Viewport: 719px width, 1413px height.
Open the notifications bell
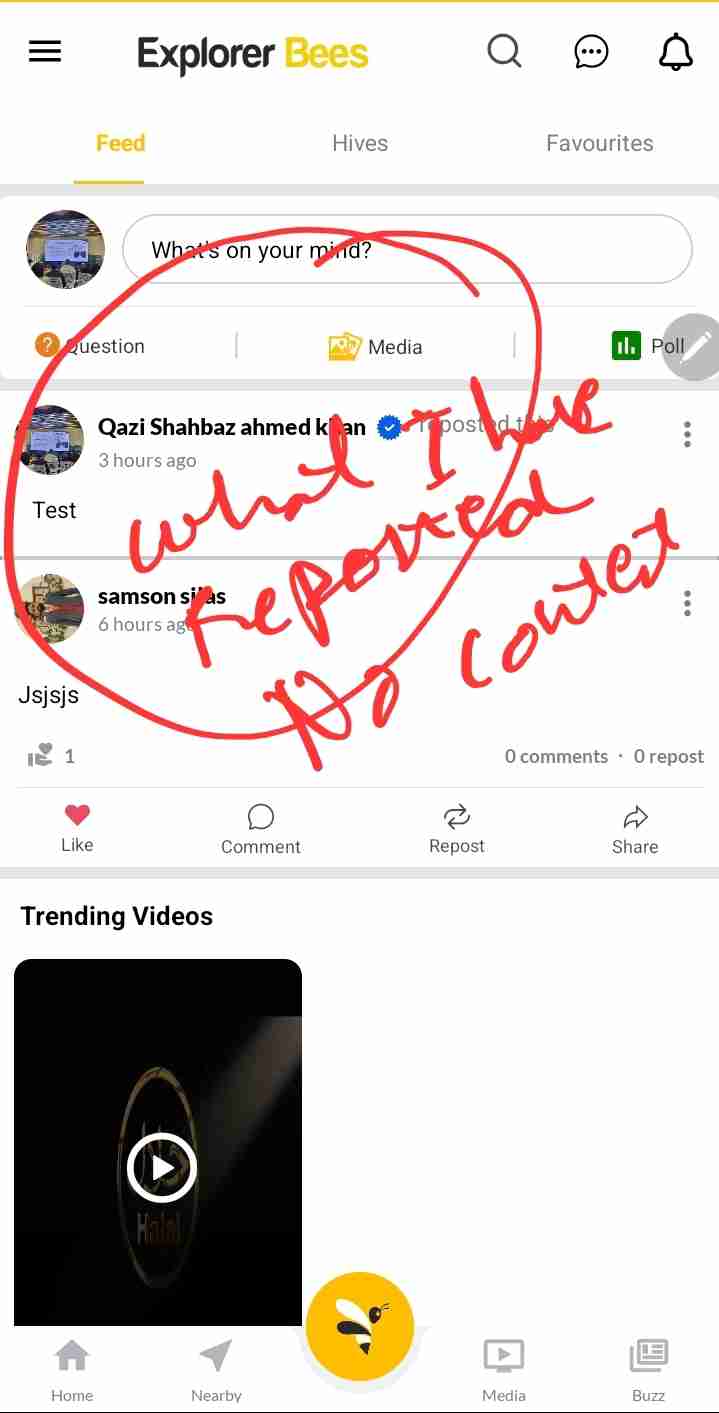coord(676,52)
